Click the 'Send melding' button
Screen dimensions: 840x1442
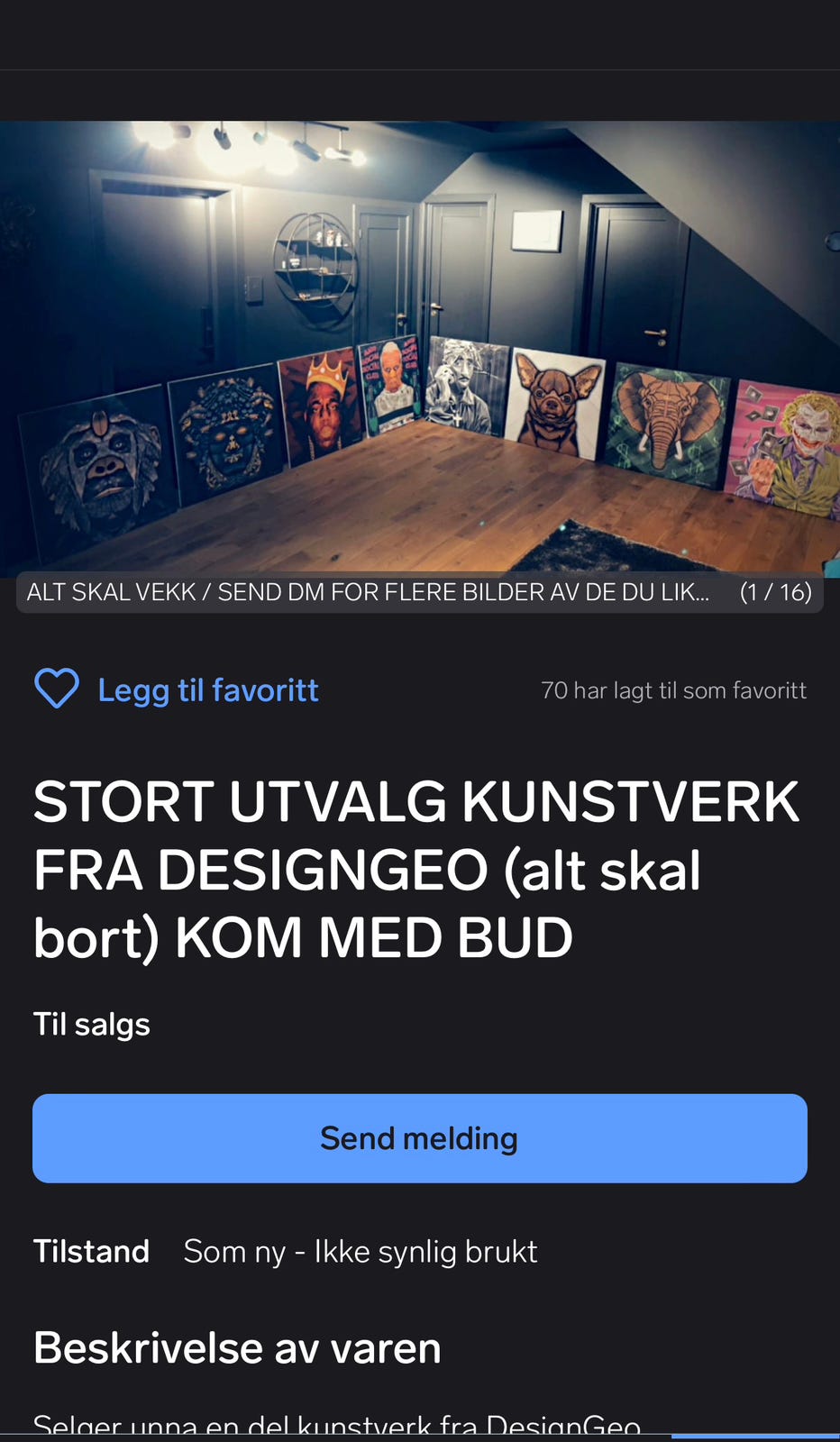coord(419,1137)
